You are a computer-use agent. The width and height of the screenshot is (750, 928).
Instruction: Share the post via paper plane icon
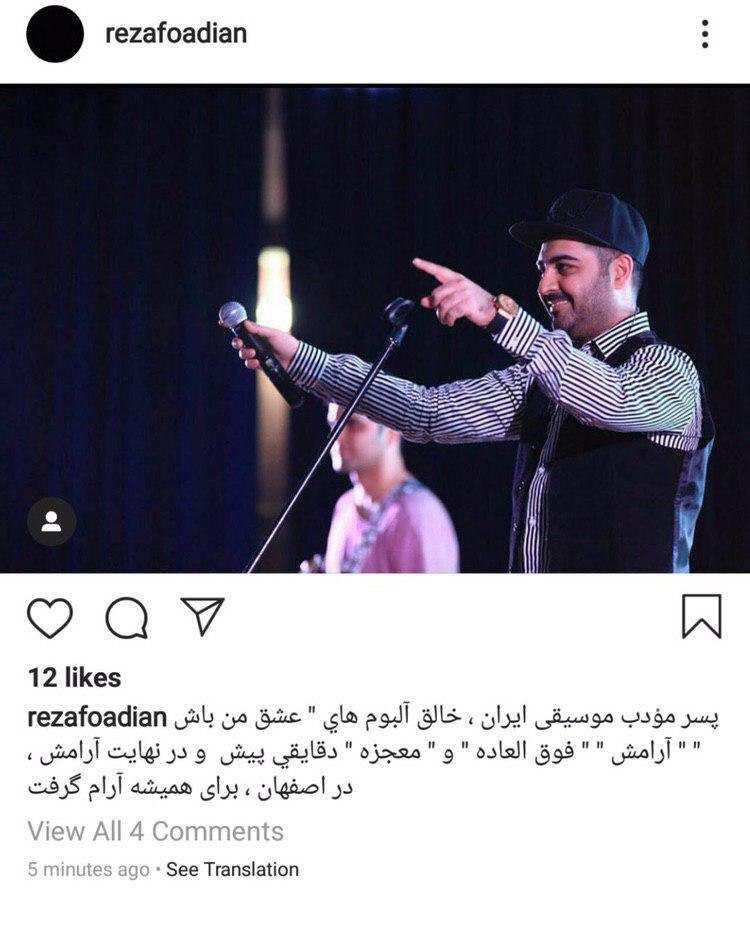click(203, 617)
